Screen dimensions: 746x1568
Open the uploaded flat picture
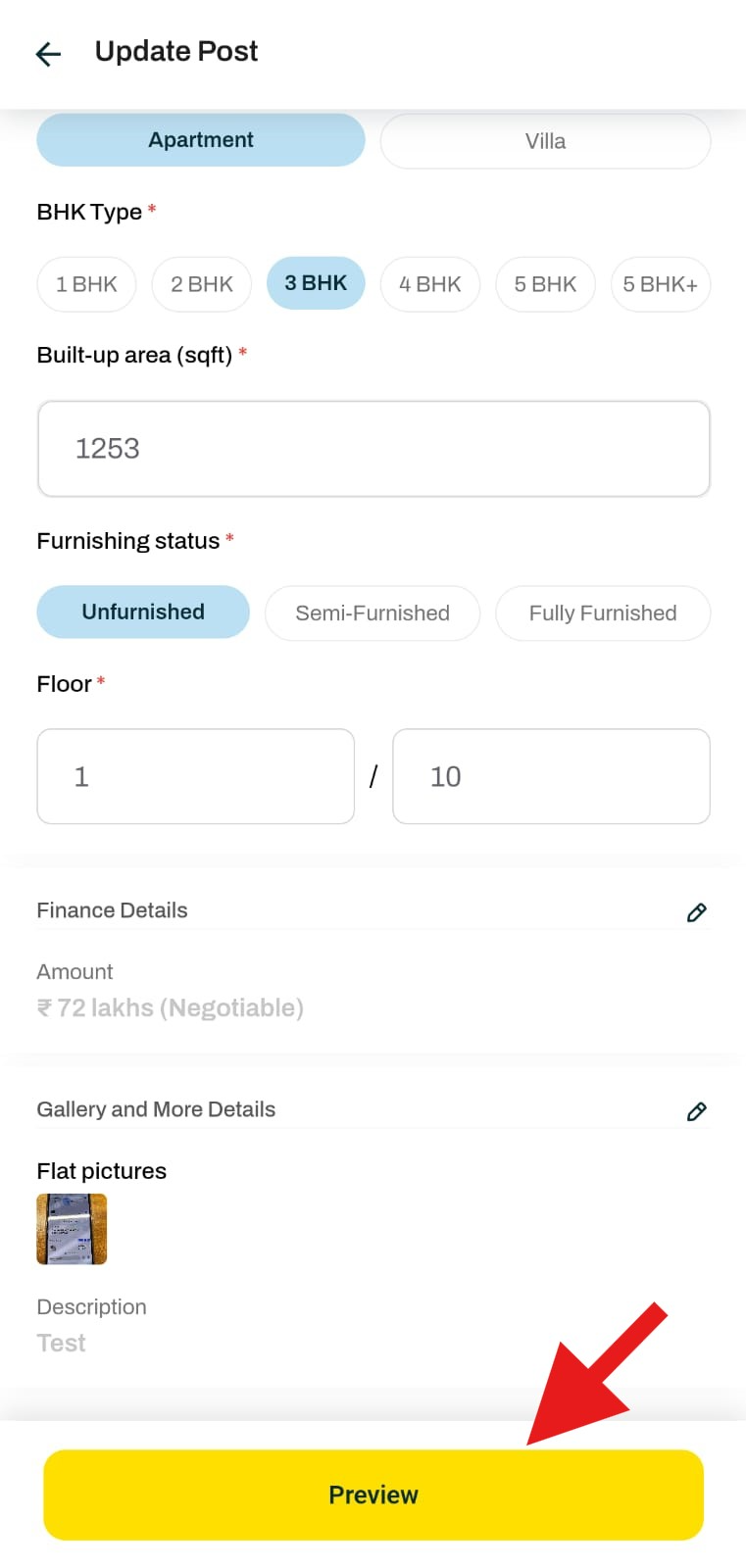click(71, 1228)
